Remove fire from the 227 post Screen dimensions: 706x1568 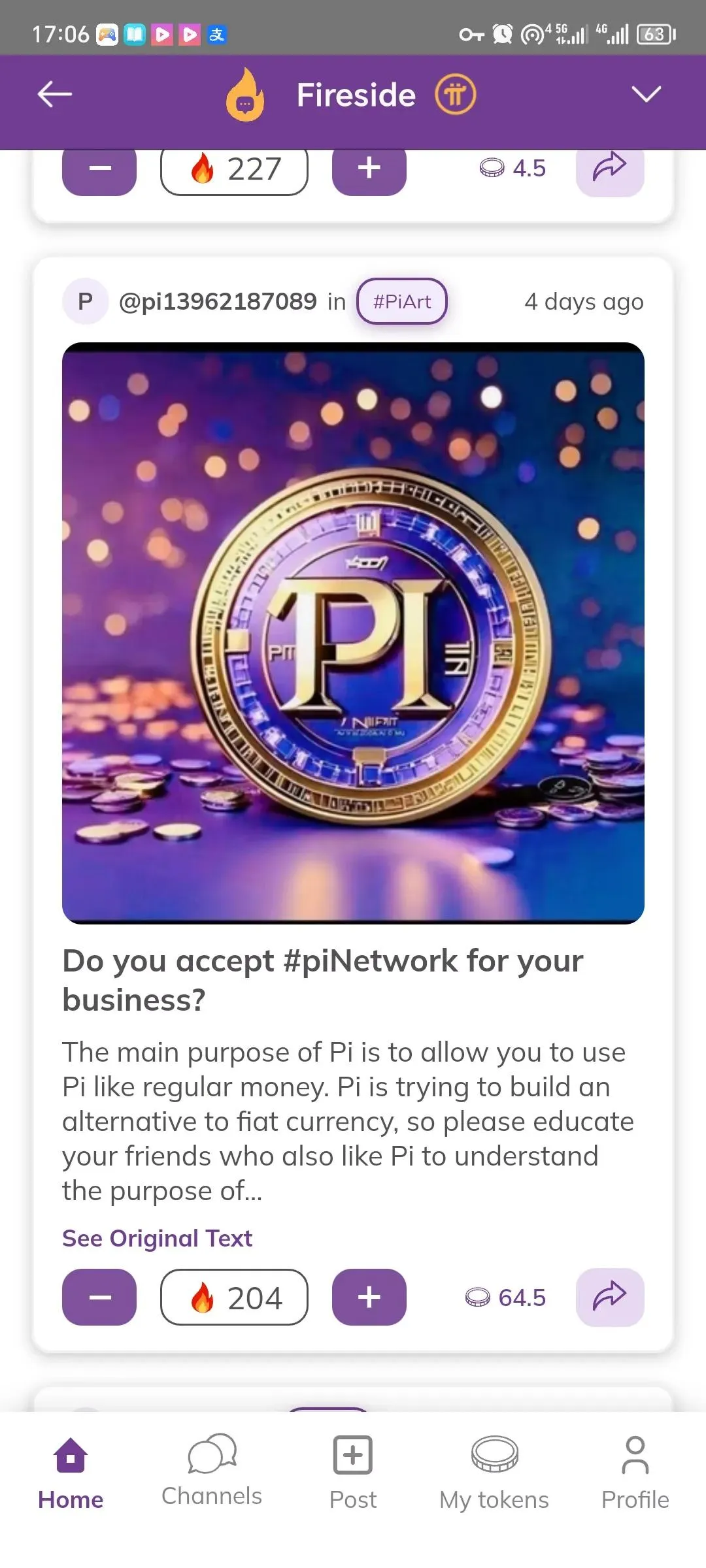pos(99,169)
